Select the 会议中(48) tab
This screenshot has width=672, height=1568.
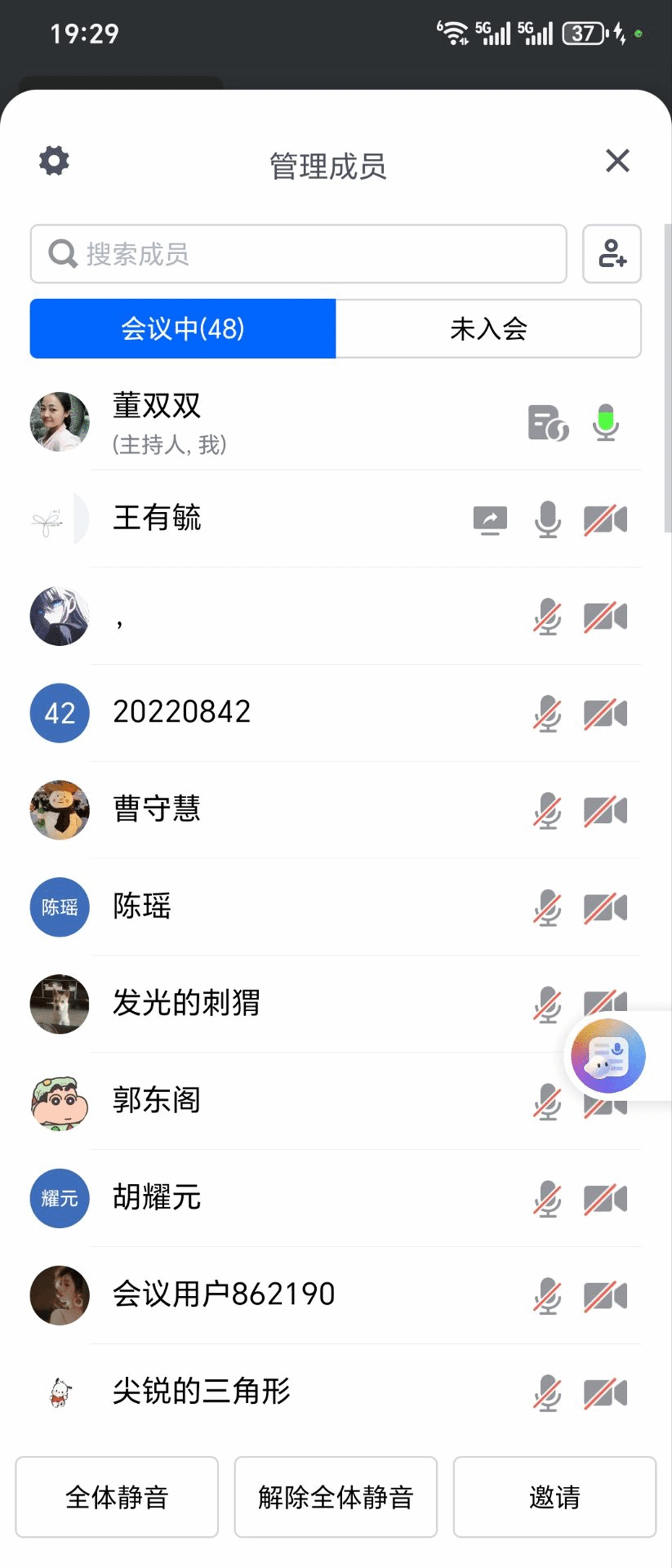coord(183,329)
